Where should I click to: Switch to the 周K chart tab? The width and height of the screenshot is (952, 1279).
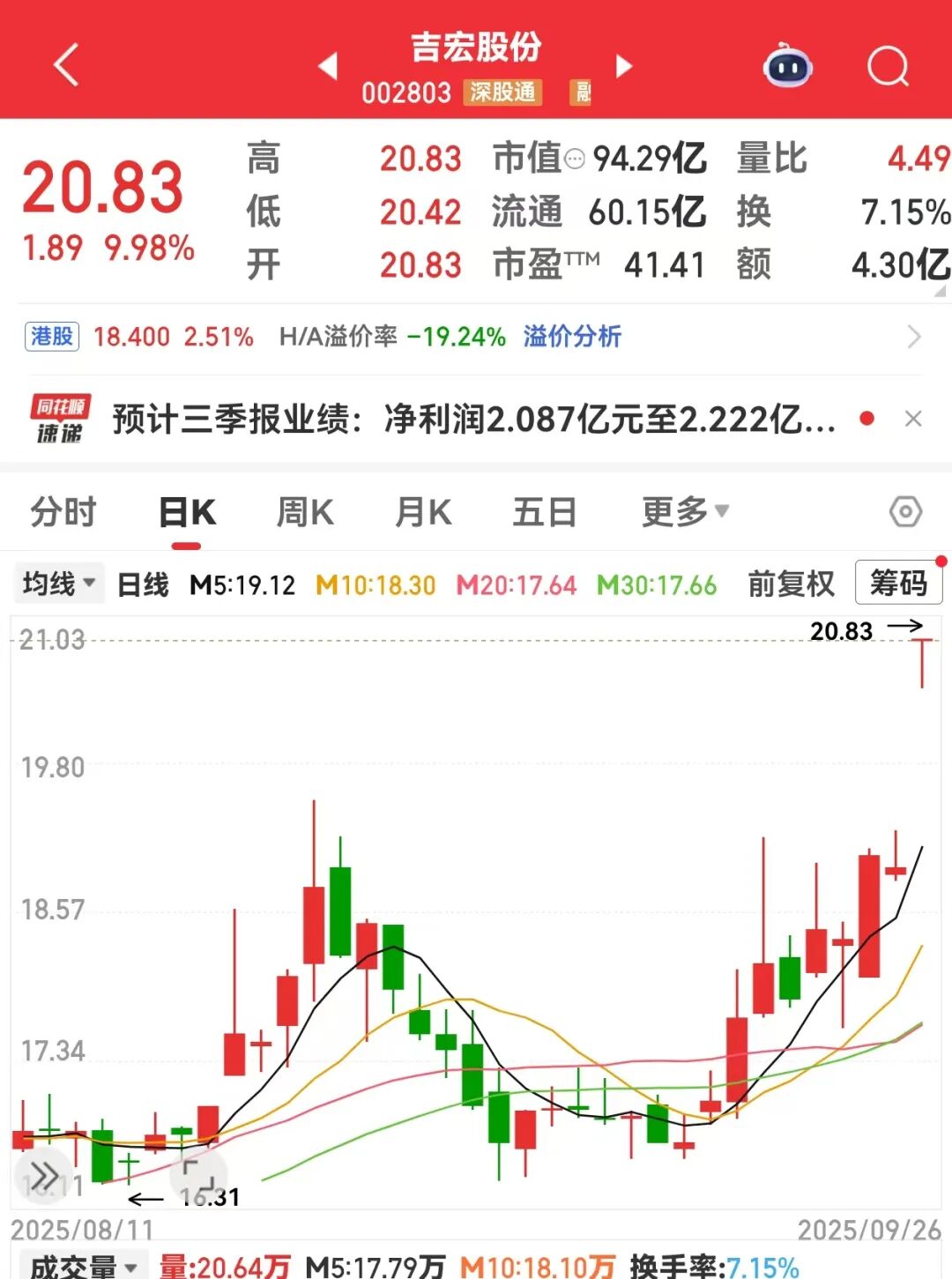point(305,512)
